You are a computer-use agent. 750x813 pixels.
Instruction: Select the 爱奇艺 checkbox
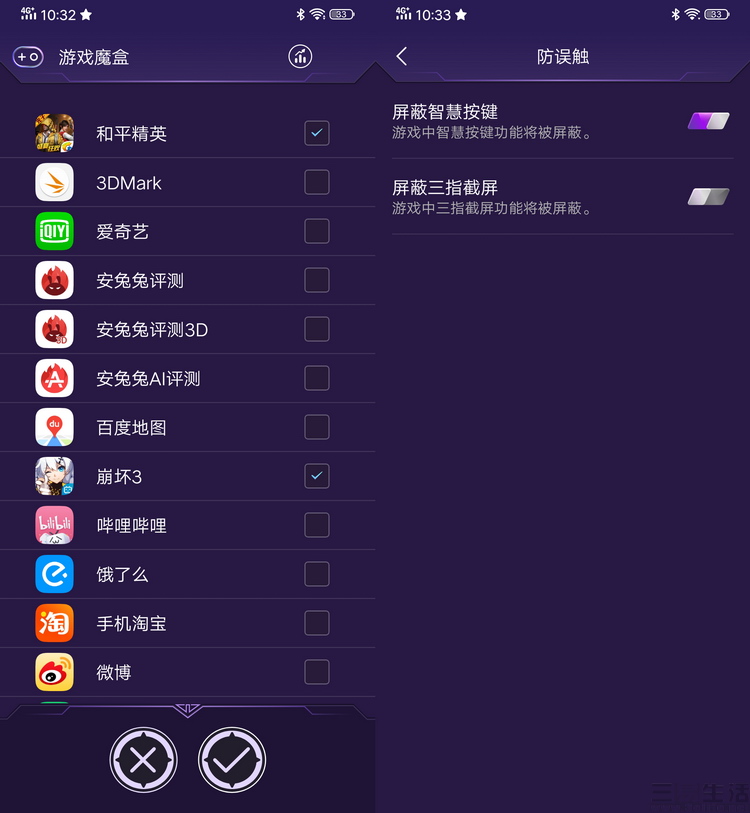pyautogui.click(x=316, y=231)
